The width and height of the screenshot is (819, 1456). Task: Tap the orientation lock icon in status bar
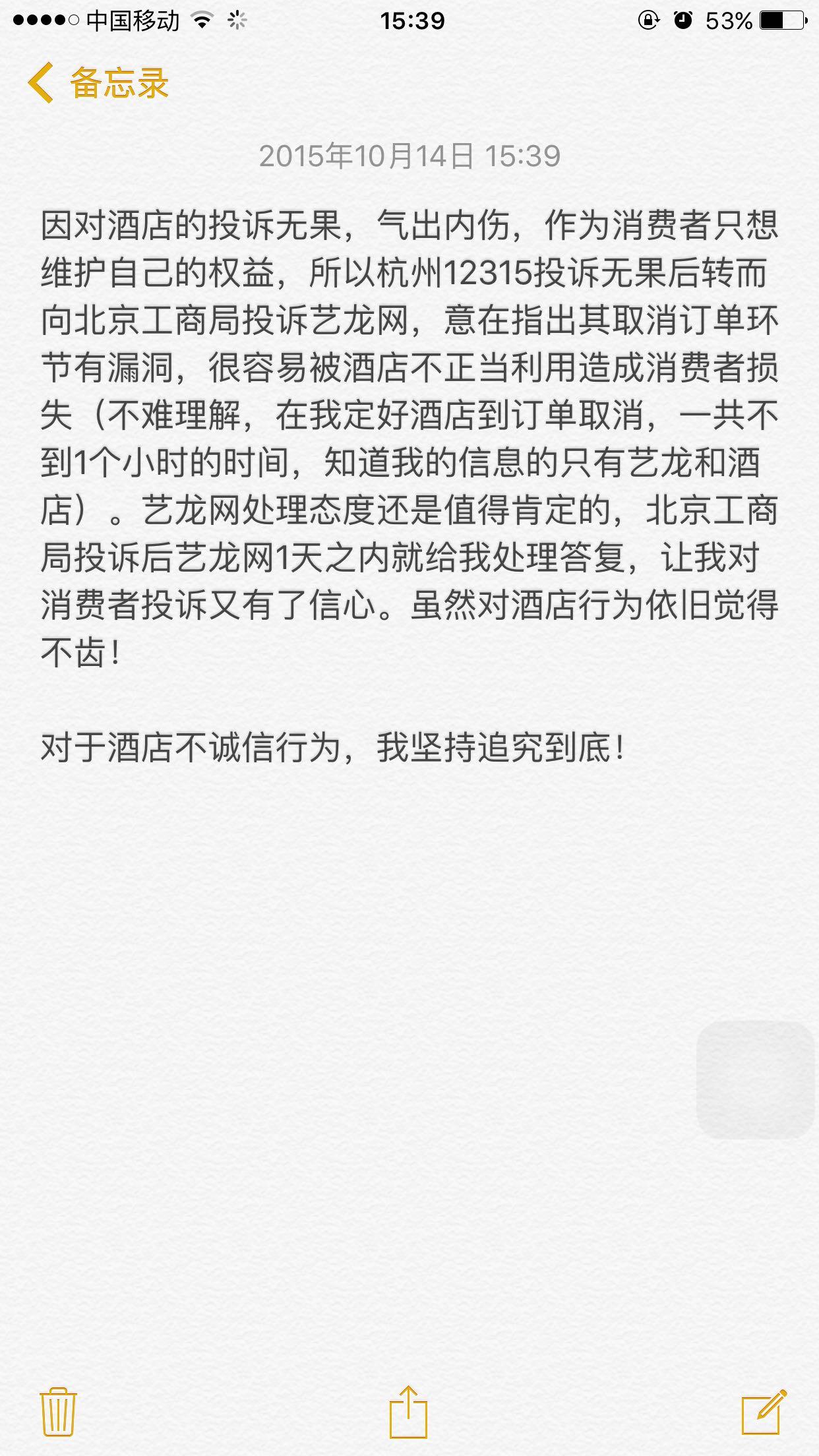650,20
